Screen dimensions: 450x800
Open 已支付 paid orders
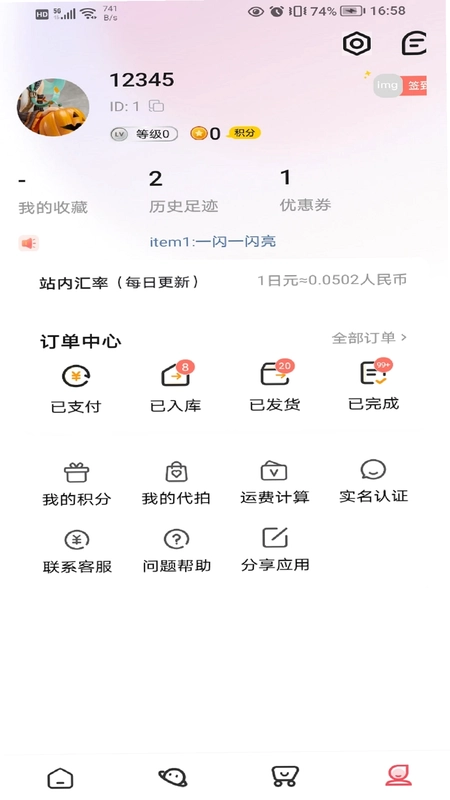point(76,389)
